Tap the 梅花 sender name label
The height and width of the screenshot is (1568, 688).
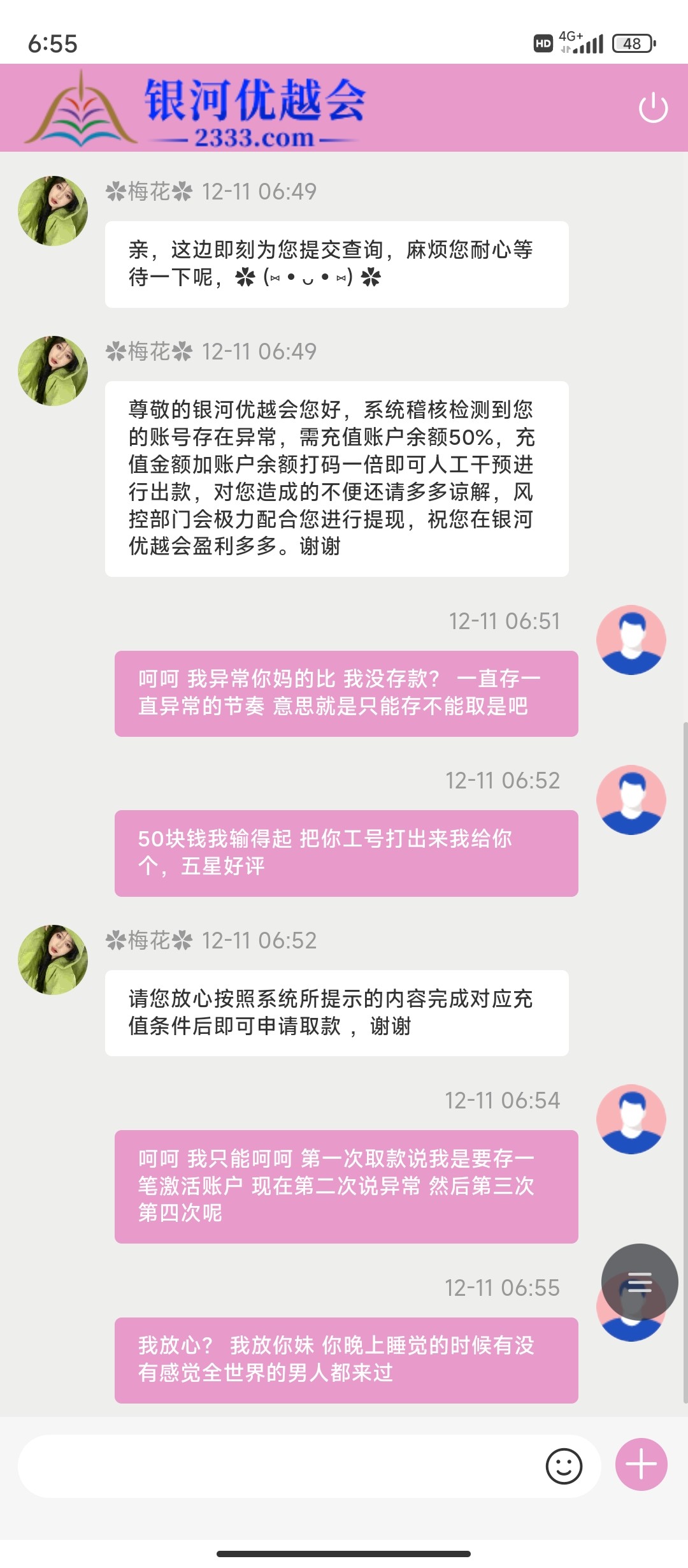click(150, 189)
